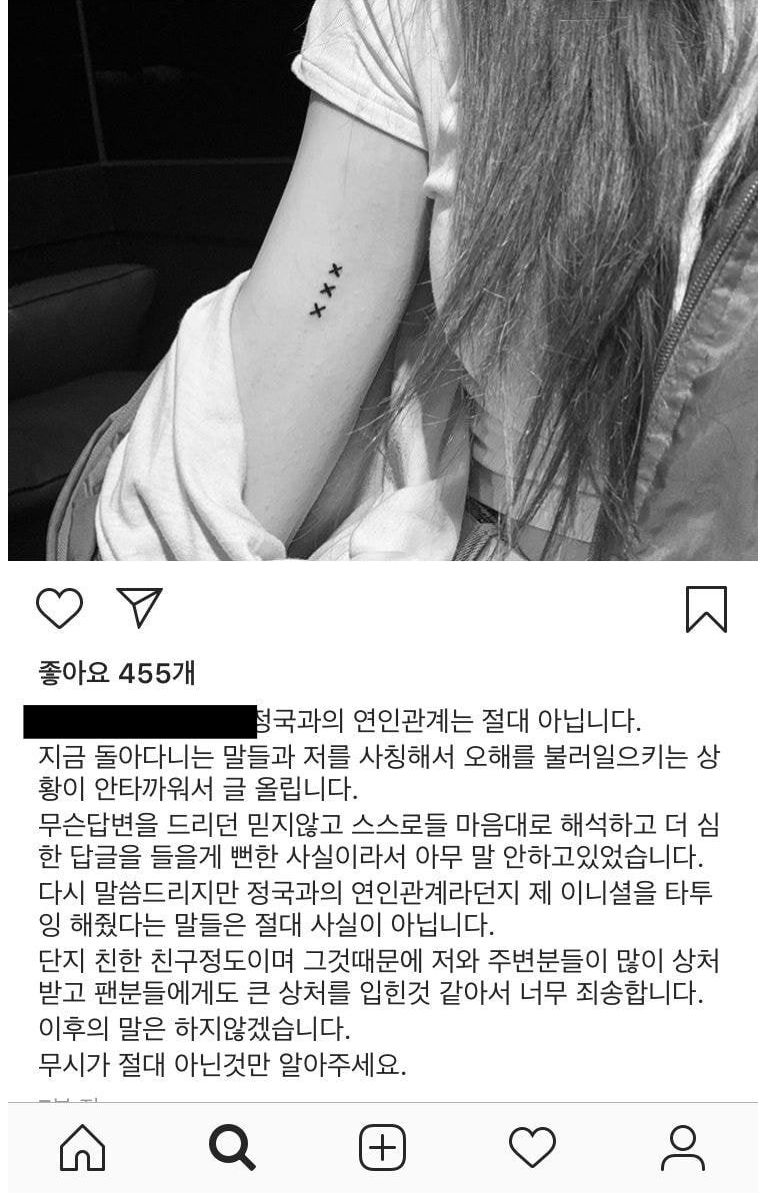Share the post via paper plane icon
Image resolution: width=760 pixels, height=1196 pixels.
(x=139, y=607)
